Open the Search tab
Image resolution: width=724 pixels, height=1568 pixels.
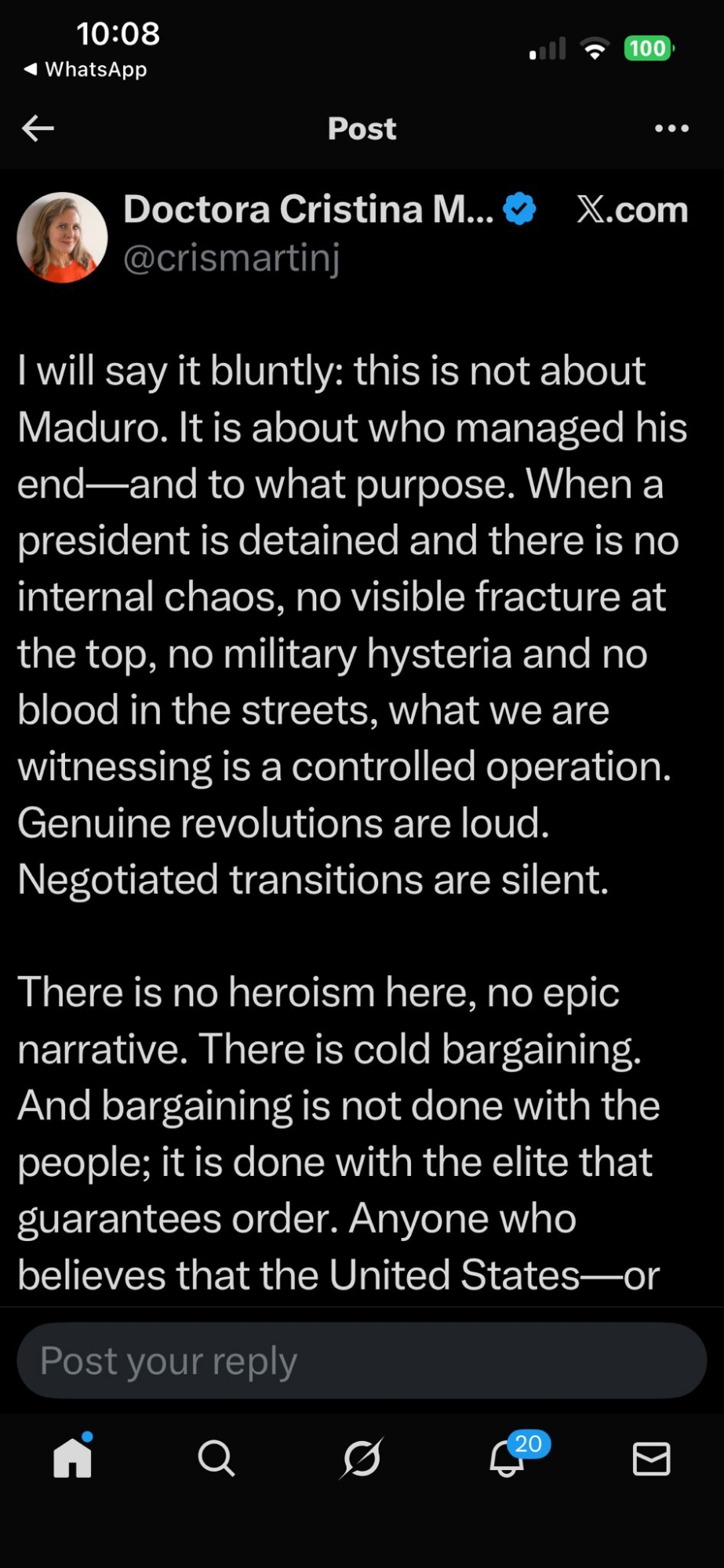point(216,1459)
